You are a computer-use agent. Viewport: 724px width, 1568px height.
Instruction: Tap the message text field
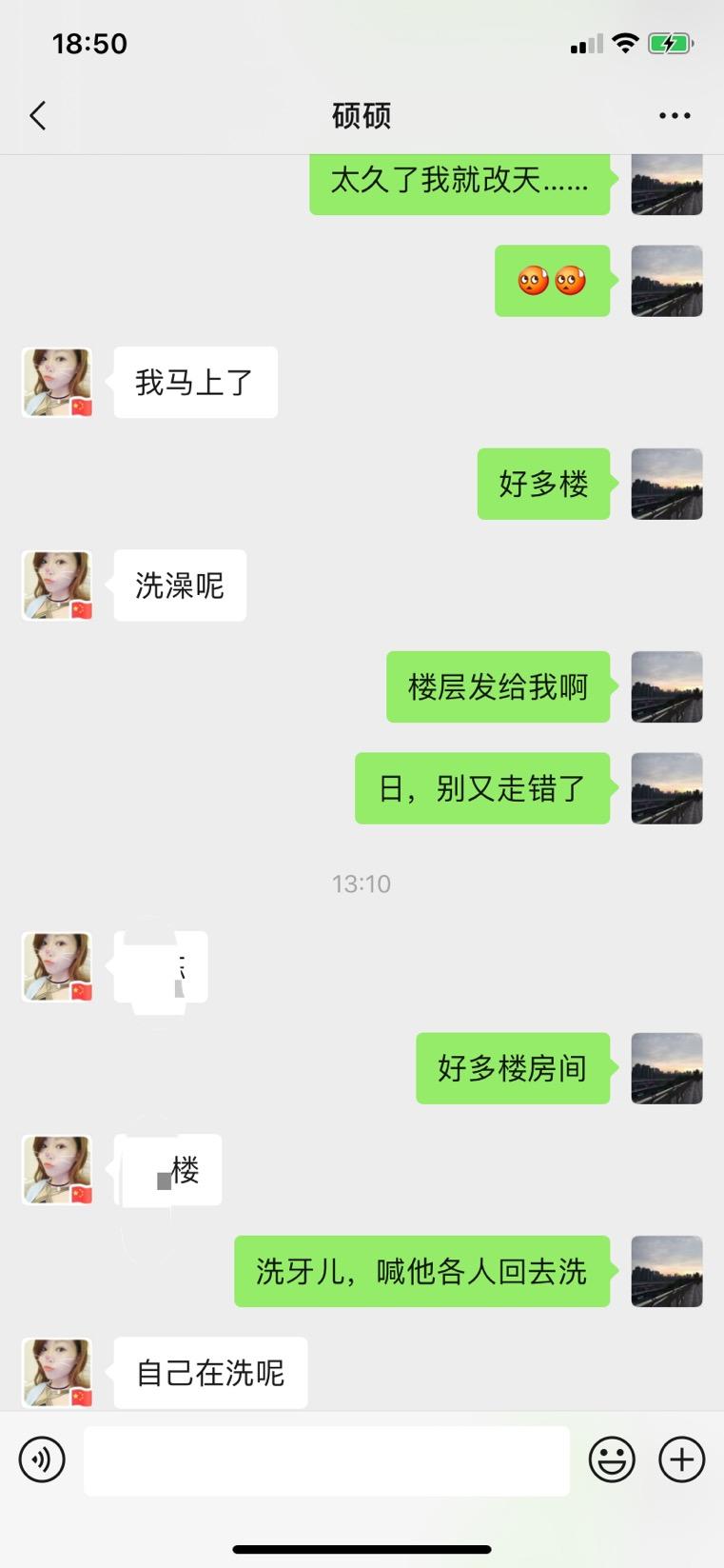(326, 1460)
